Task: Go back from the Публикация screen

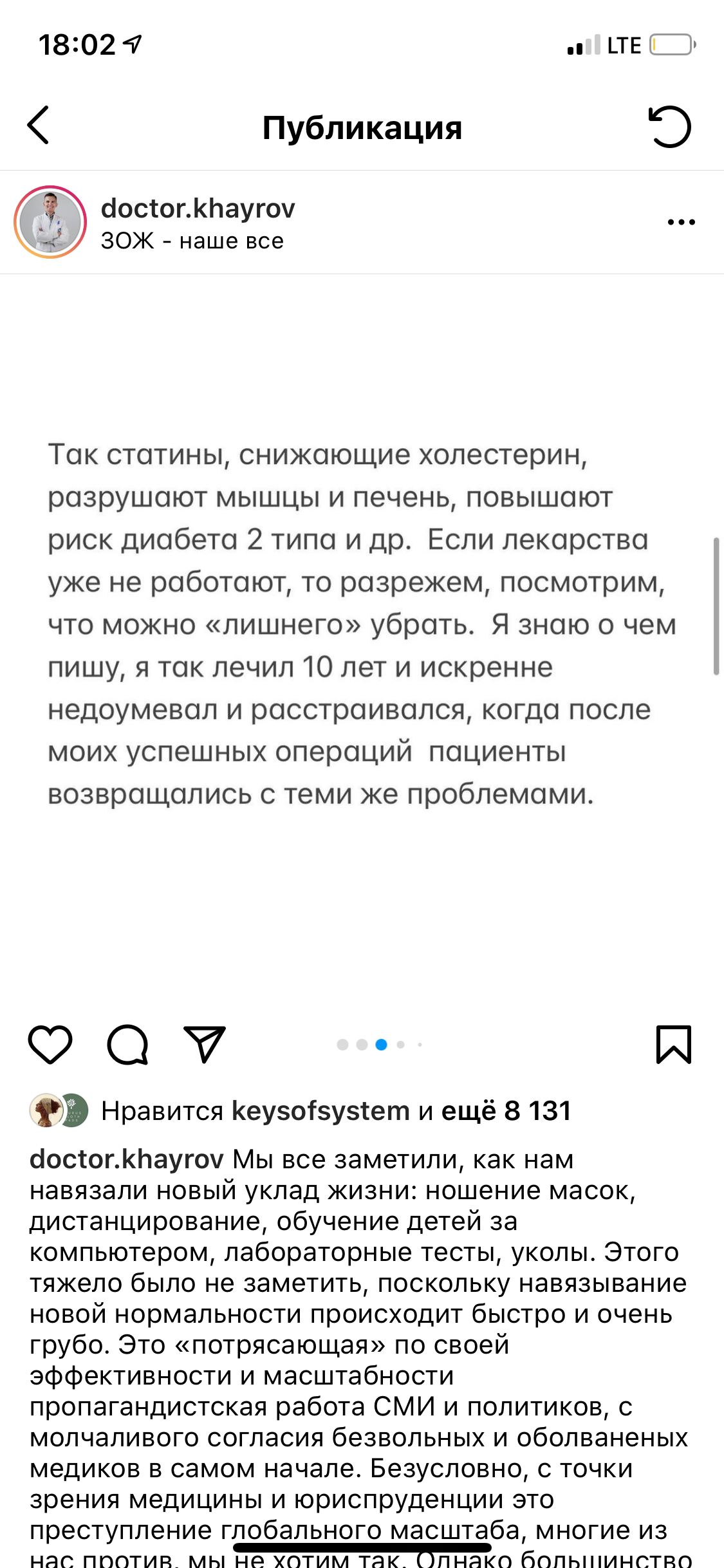Action: pos(39,126)
